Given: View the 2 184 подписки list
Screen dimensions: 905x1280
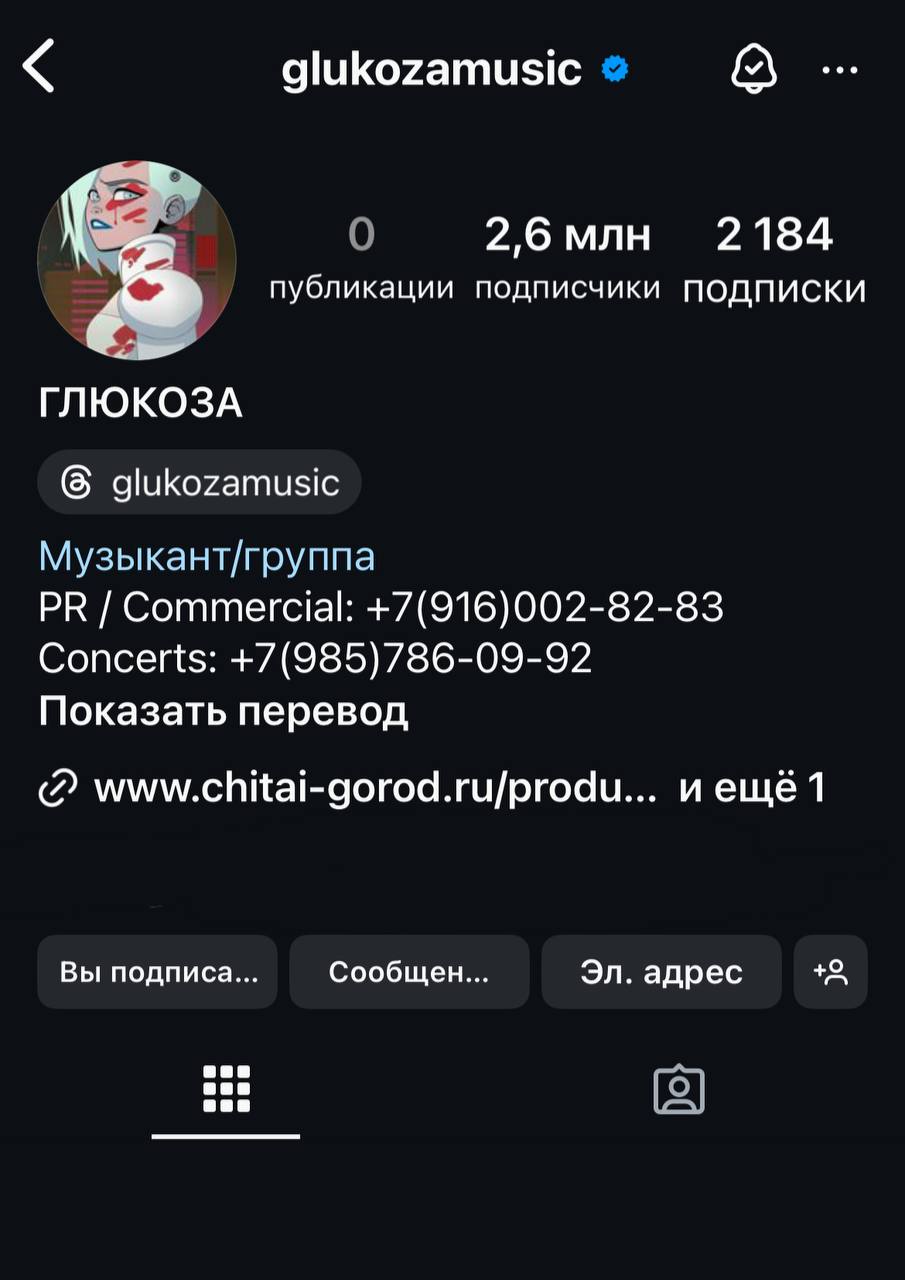Looking at the screenshot, I should click(774, 259).
